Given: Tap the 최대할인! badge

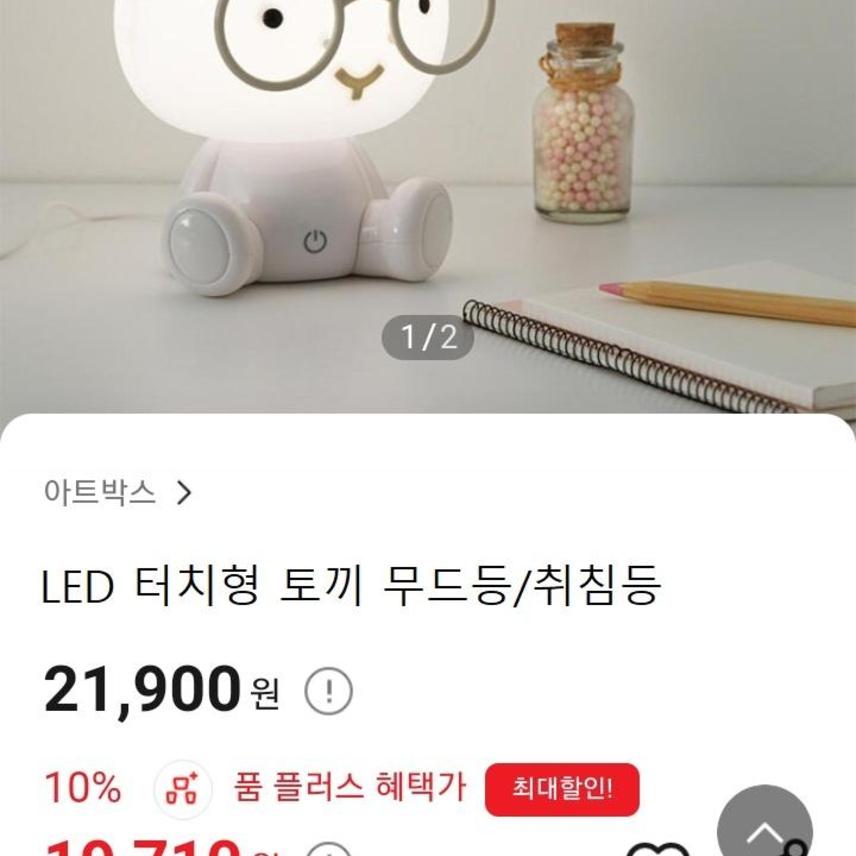Looking at the screenshot, I should click(x=561, y=790).
